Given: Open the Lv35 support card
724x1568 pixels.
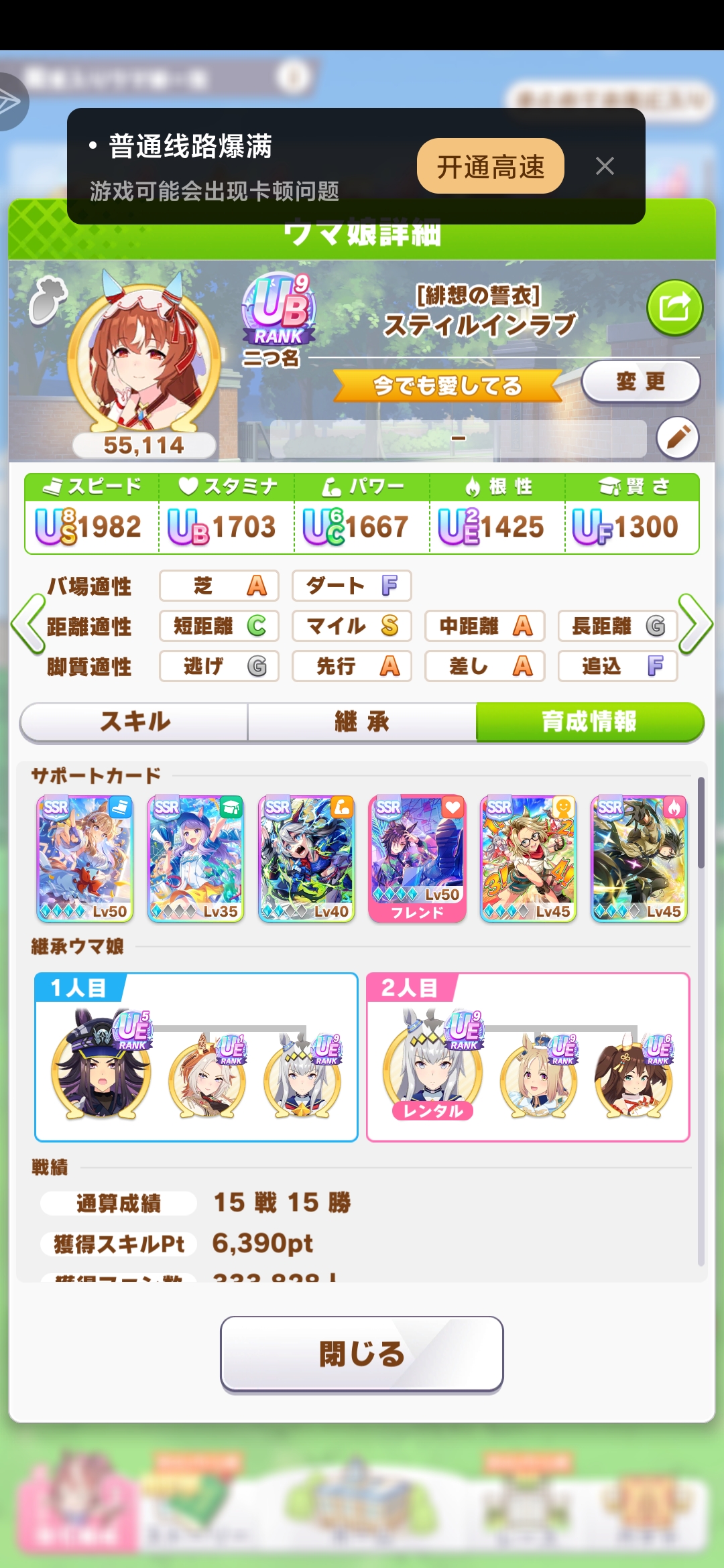Looking at the screenshot, I should coord(196,858).
